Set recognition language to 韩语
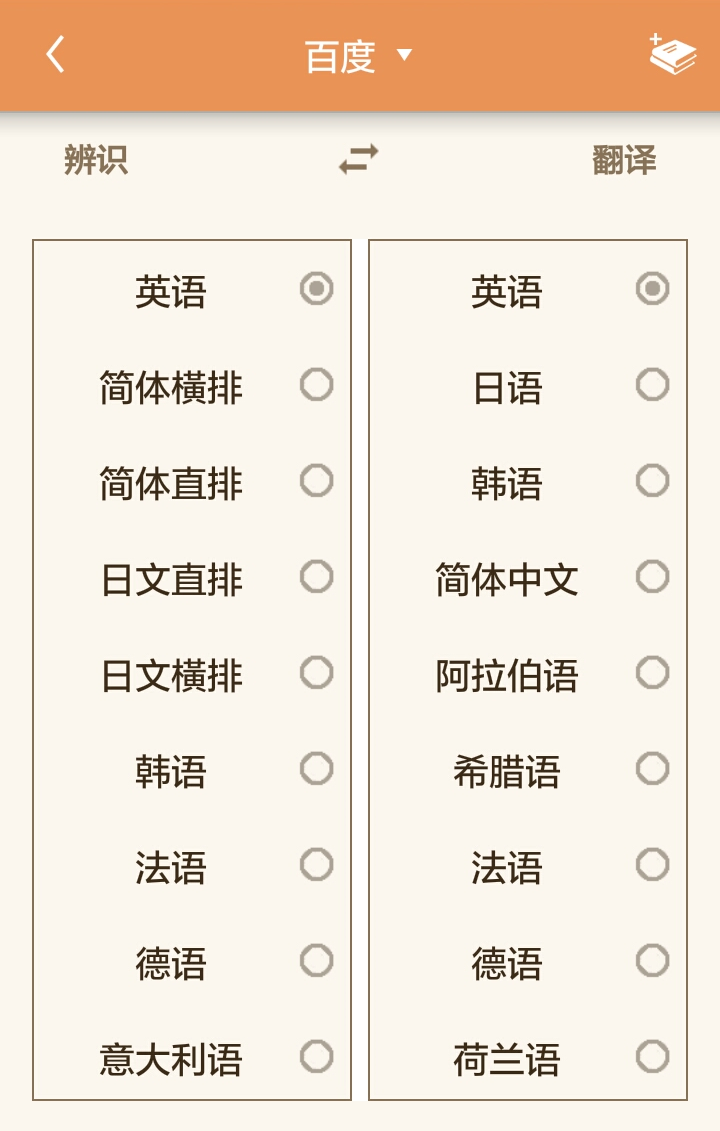Image resolution: width=720 pixels, height=1131 pixels. [316, 769]
